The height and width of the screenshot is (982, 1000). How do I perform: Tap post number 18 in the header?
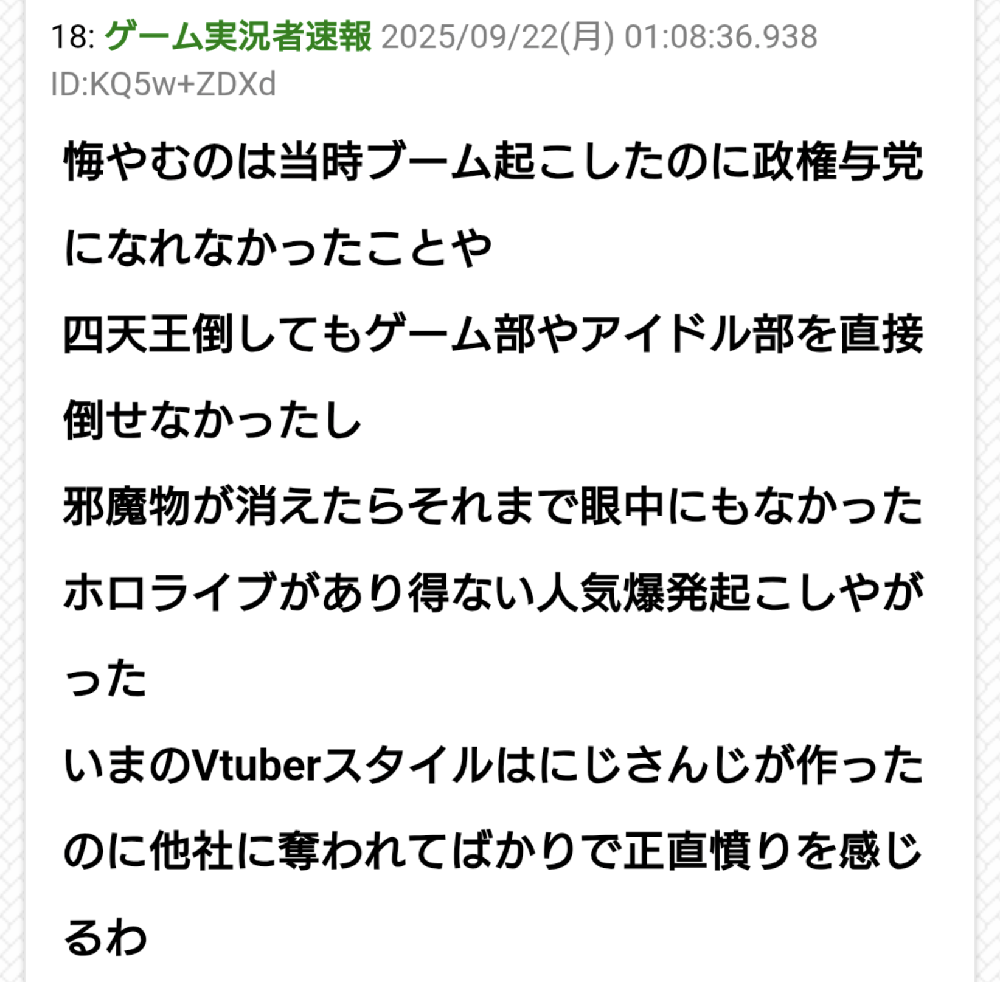click(72, 38)
